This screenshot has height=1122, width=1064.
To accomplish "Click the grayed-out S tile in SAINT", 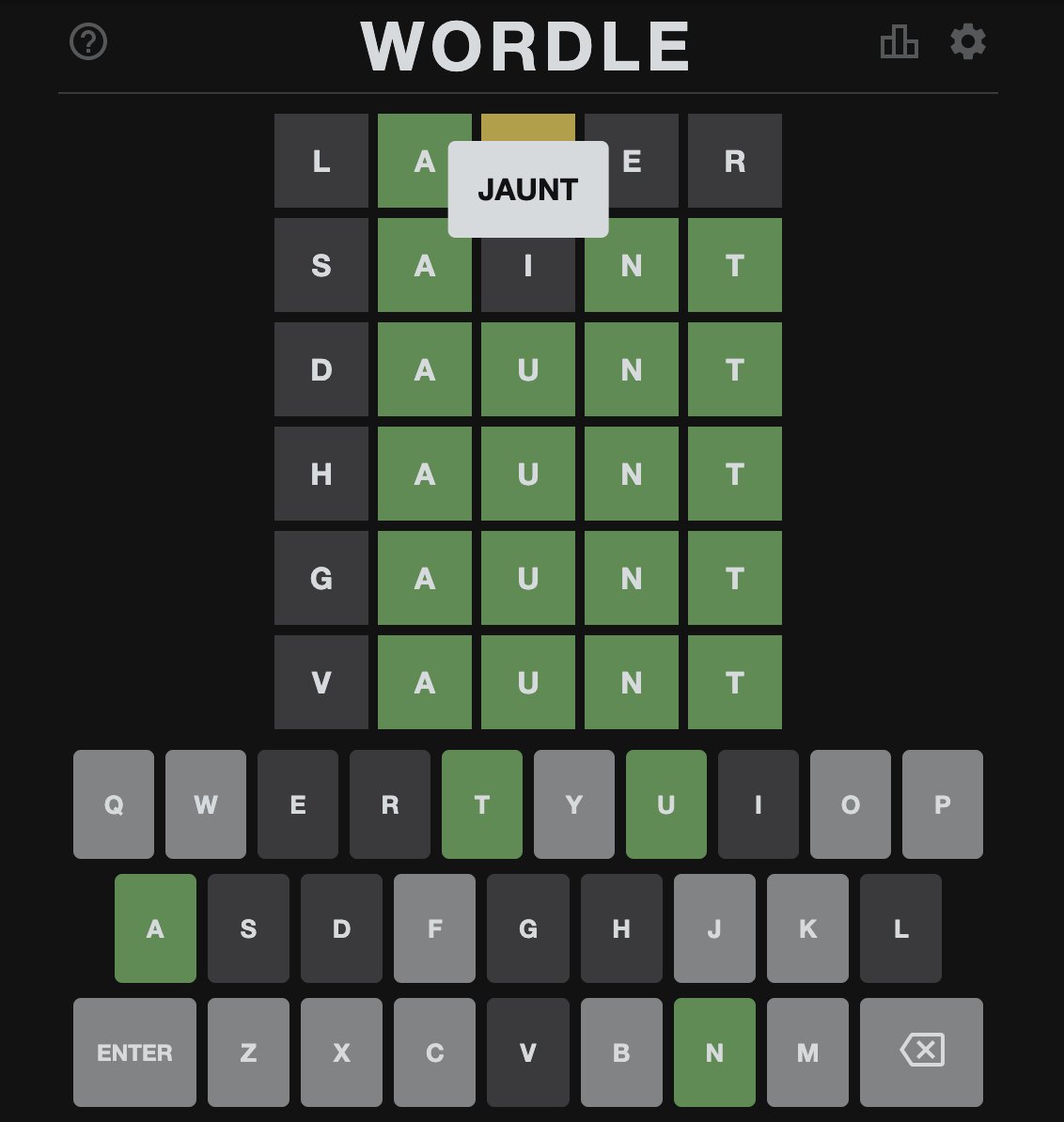I will 321,265.
